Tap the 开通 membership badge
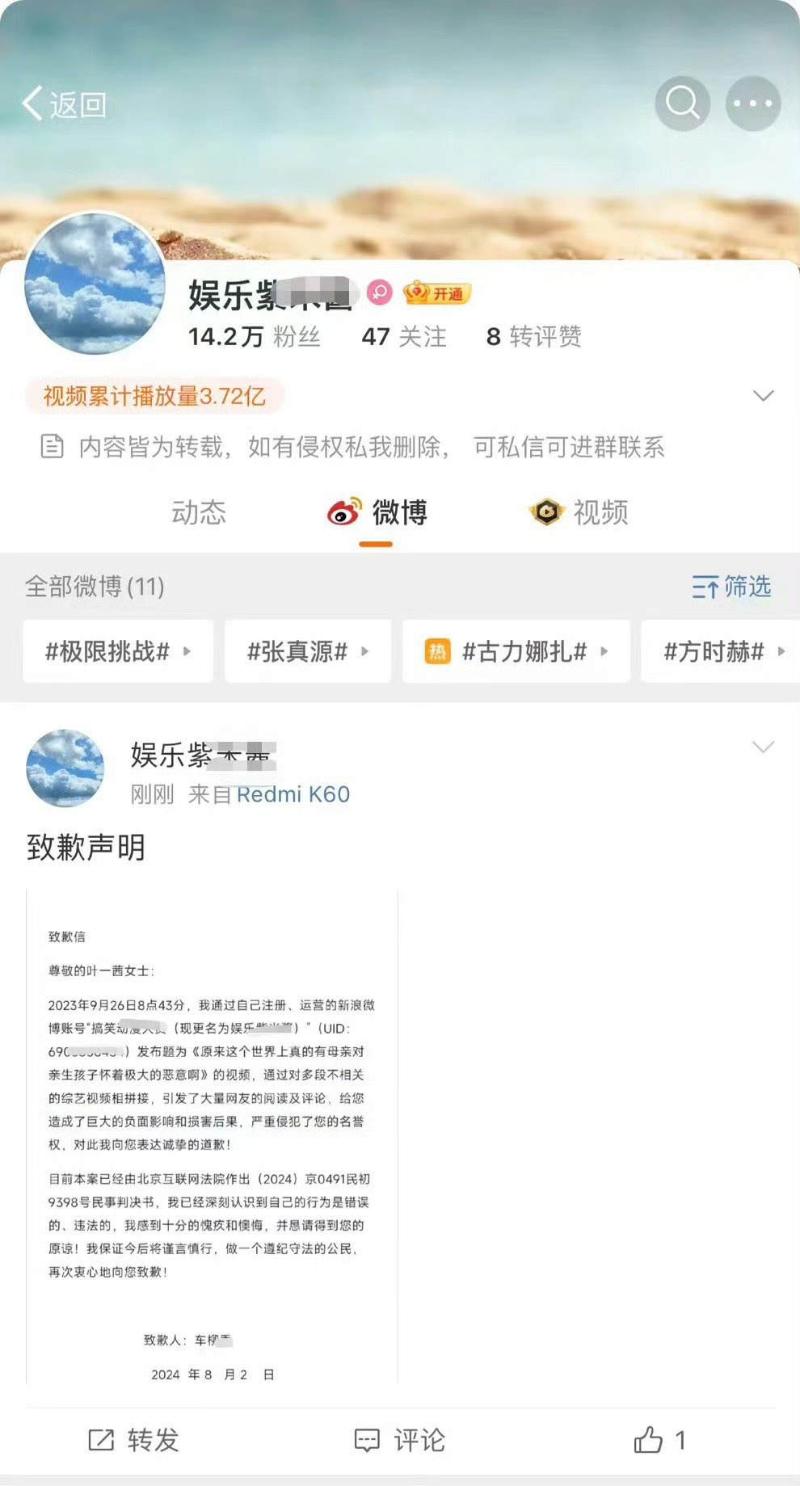This screenshot has height=1486, width=800. pyautogui.click(x=437, y=293)
